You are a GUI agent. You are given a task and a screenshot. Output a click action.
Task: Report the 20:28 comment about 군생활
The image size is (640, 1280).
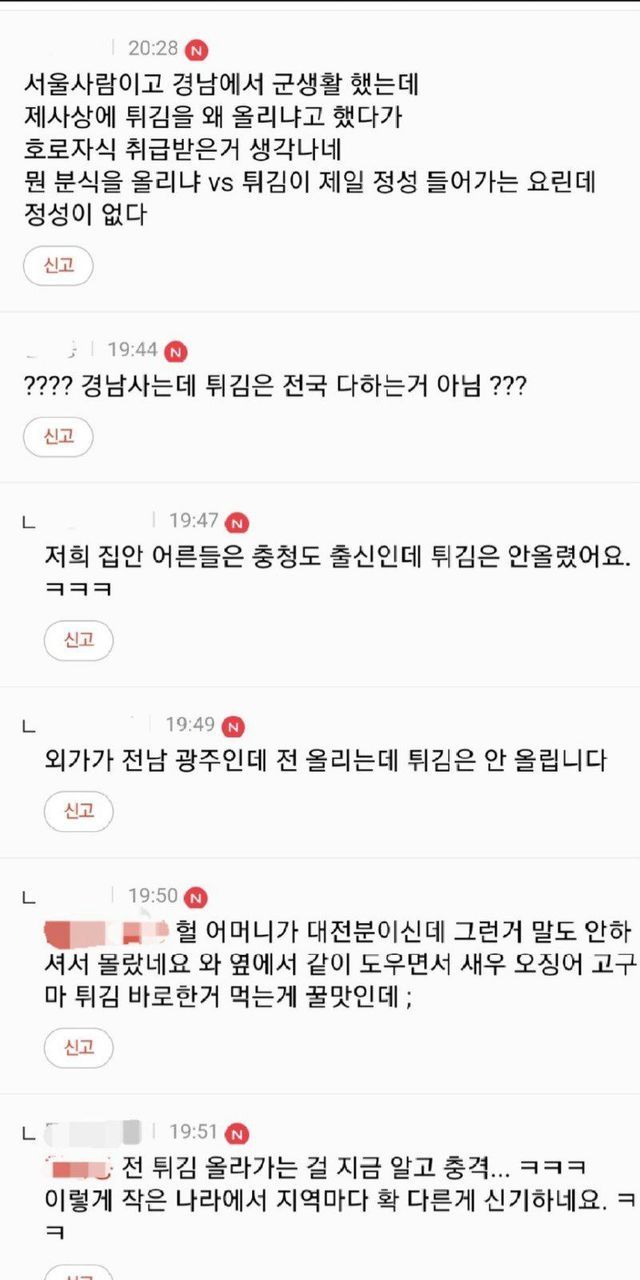click(58, 266)
